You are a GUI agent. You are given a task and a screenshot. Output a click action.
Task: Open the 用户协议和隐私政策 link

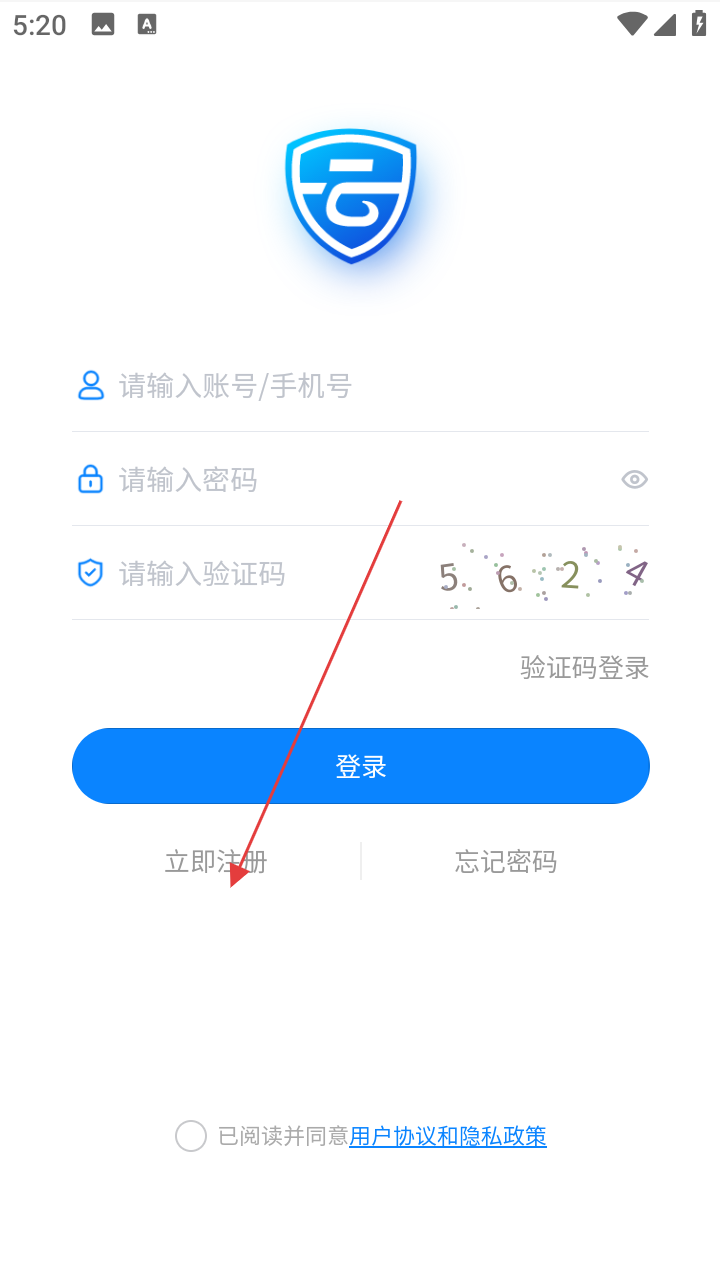click(x=448, y=1136)
